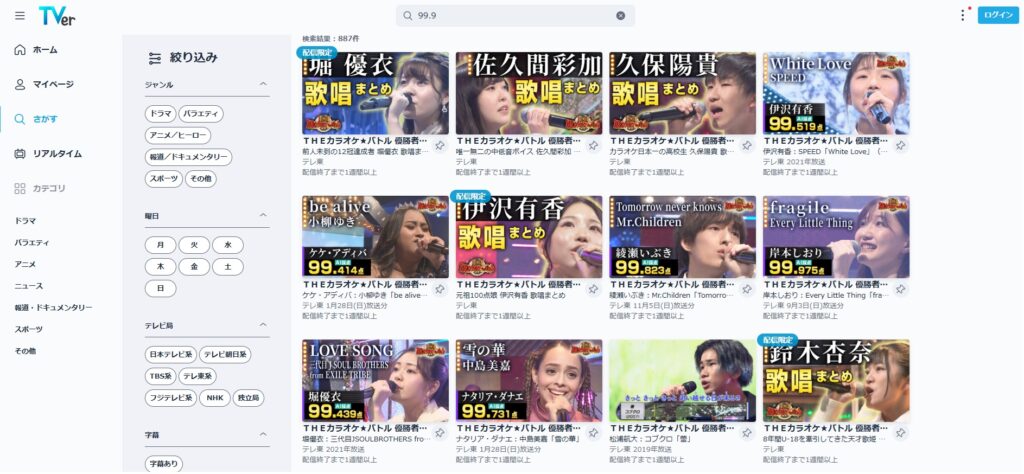Viewport: 1024px width, 474px height.
Task: Open the fragile Every Little Thing video
Action: click(836, 237)
